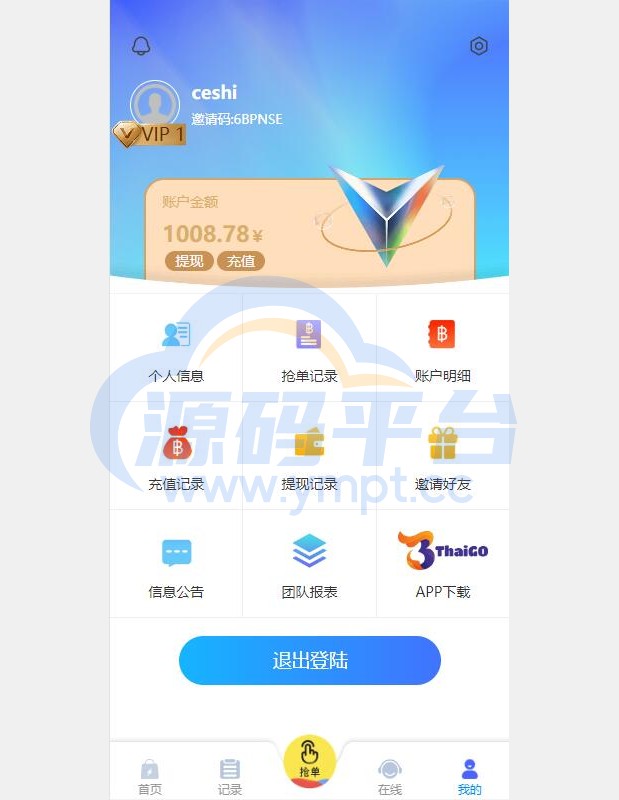Tap 退出登陆 to log out
Image resolution: width=619 pixels, height=800 pixels.
tap(309, 661)
